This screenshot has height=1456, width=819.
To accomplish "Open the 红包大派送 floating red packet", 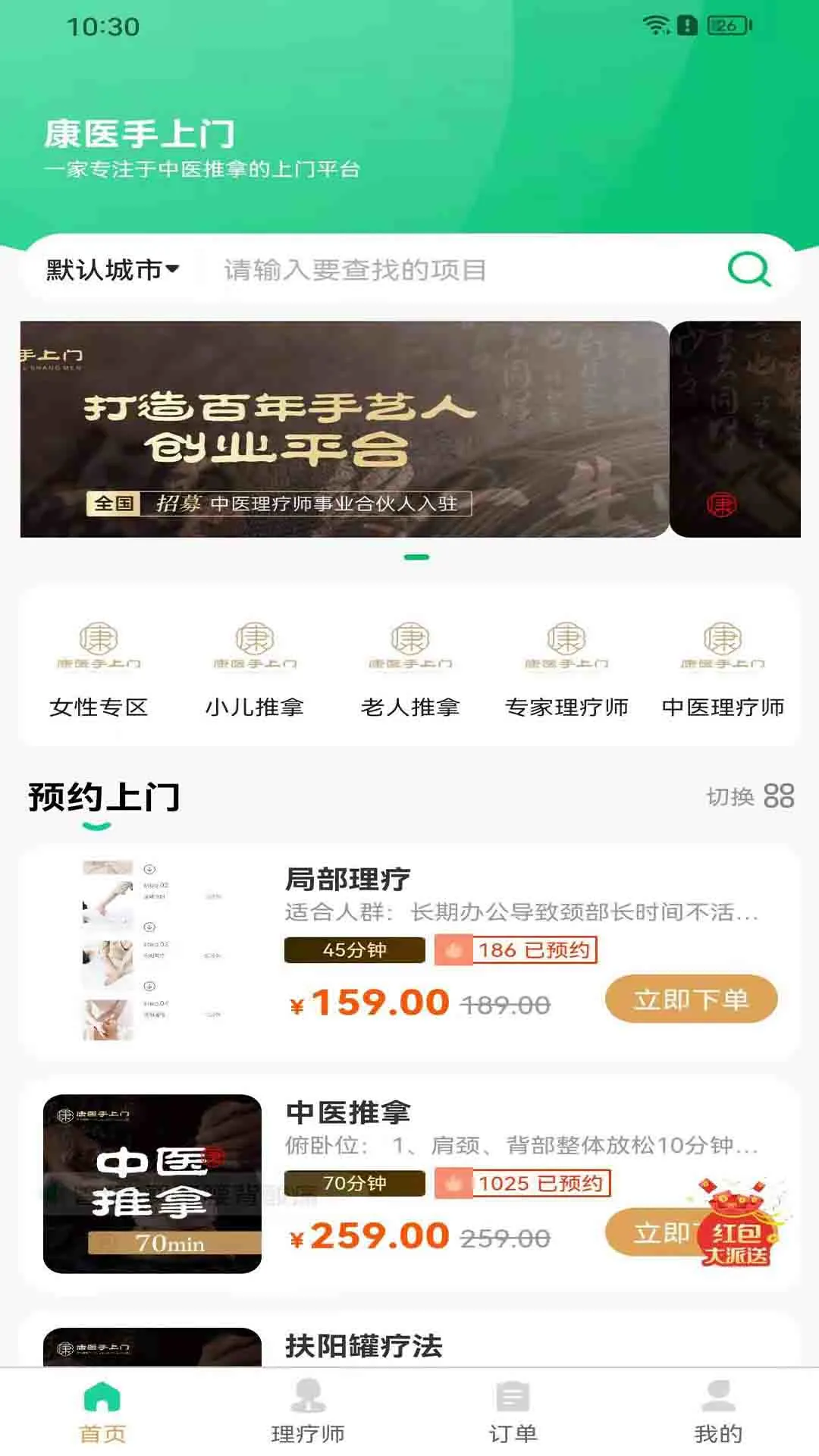I will click(737, 1222).
